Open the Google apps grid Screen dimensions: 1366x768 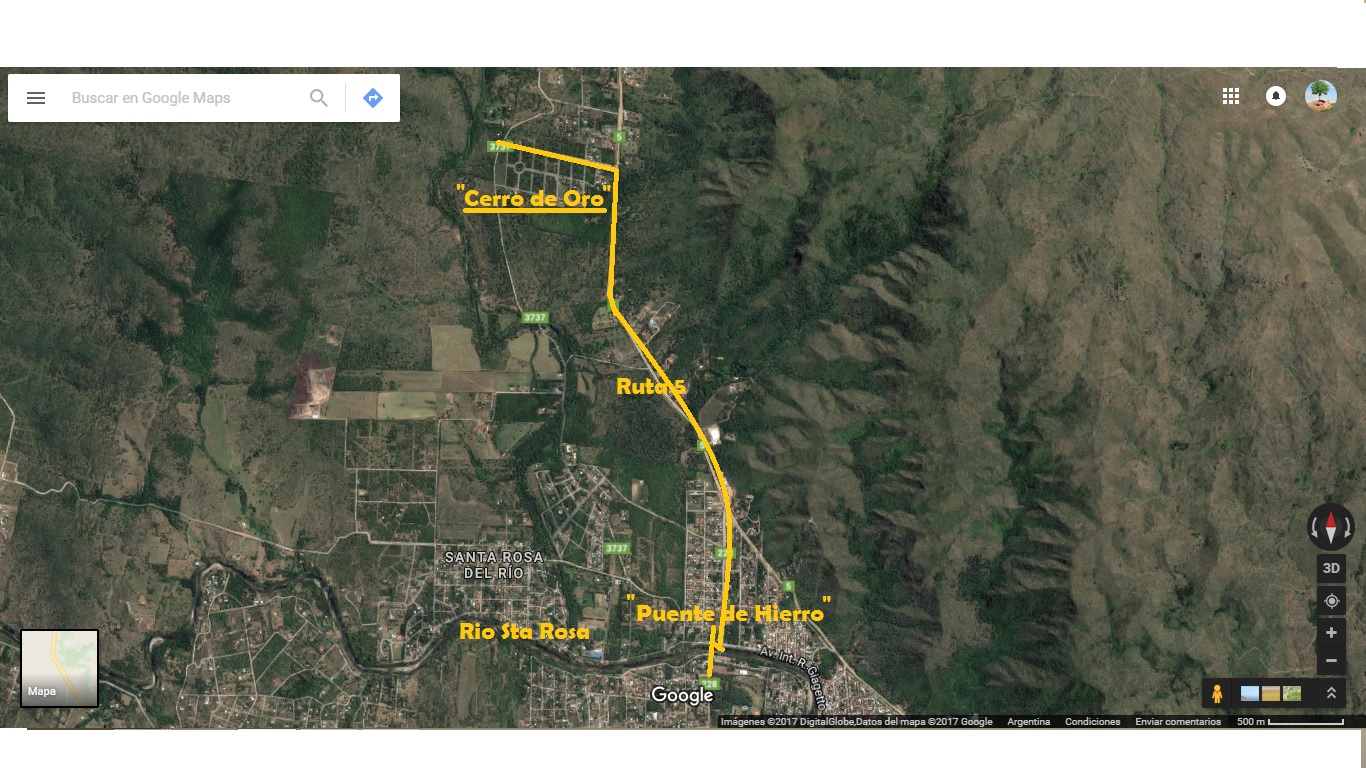click(x=1231, y=96)
